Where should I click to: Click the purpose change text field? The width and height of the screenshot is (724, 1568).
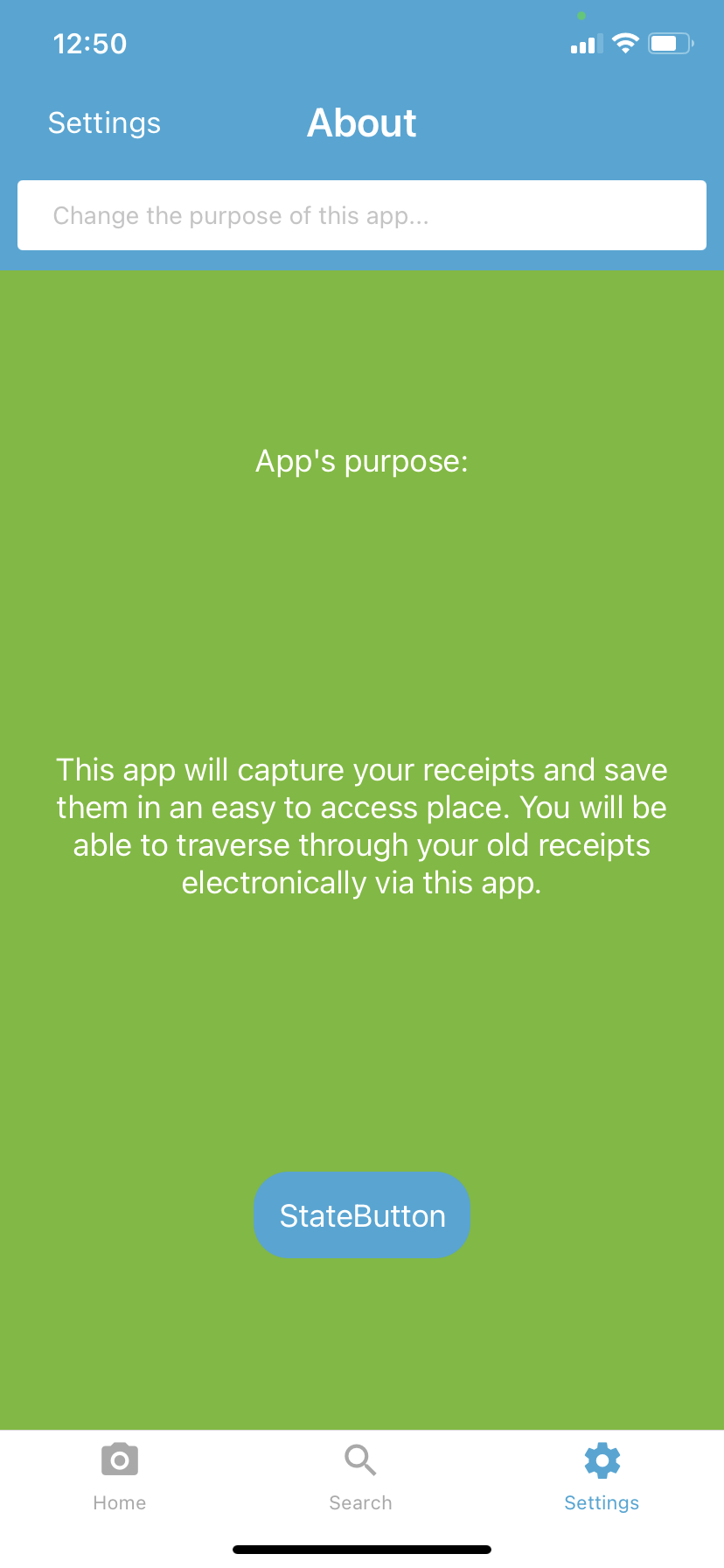pyautogui.click(x=361, y=214)
